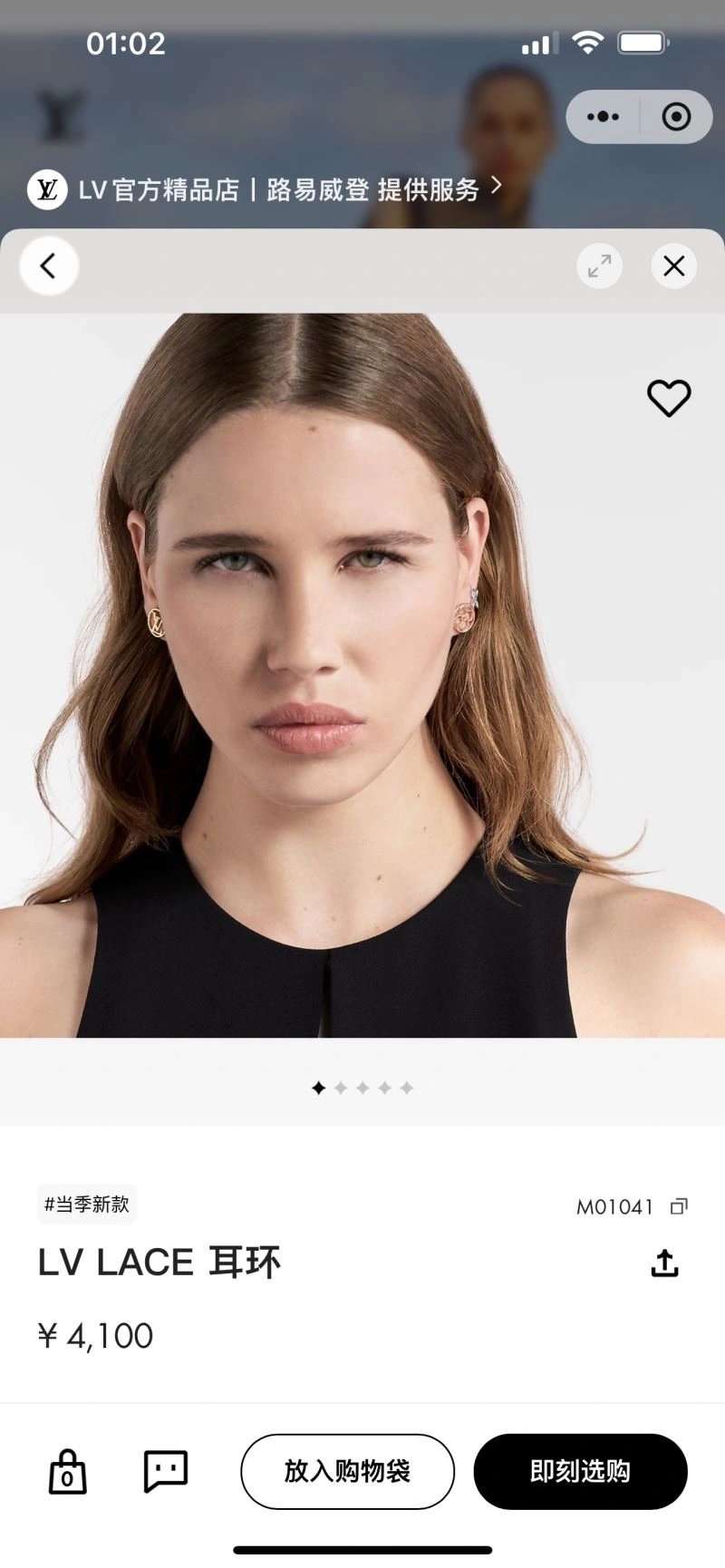Close the product panel

(673, 266)
